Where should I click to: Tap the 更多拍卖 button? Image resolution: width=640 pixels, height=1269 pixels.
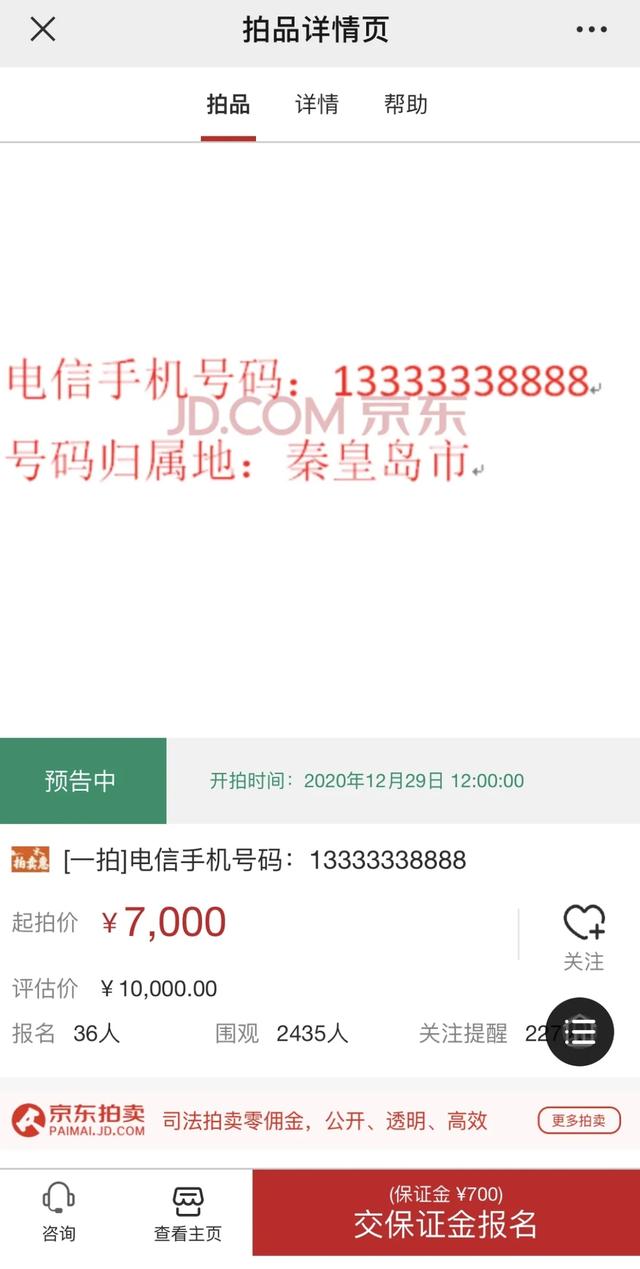[579, 1120]
